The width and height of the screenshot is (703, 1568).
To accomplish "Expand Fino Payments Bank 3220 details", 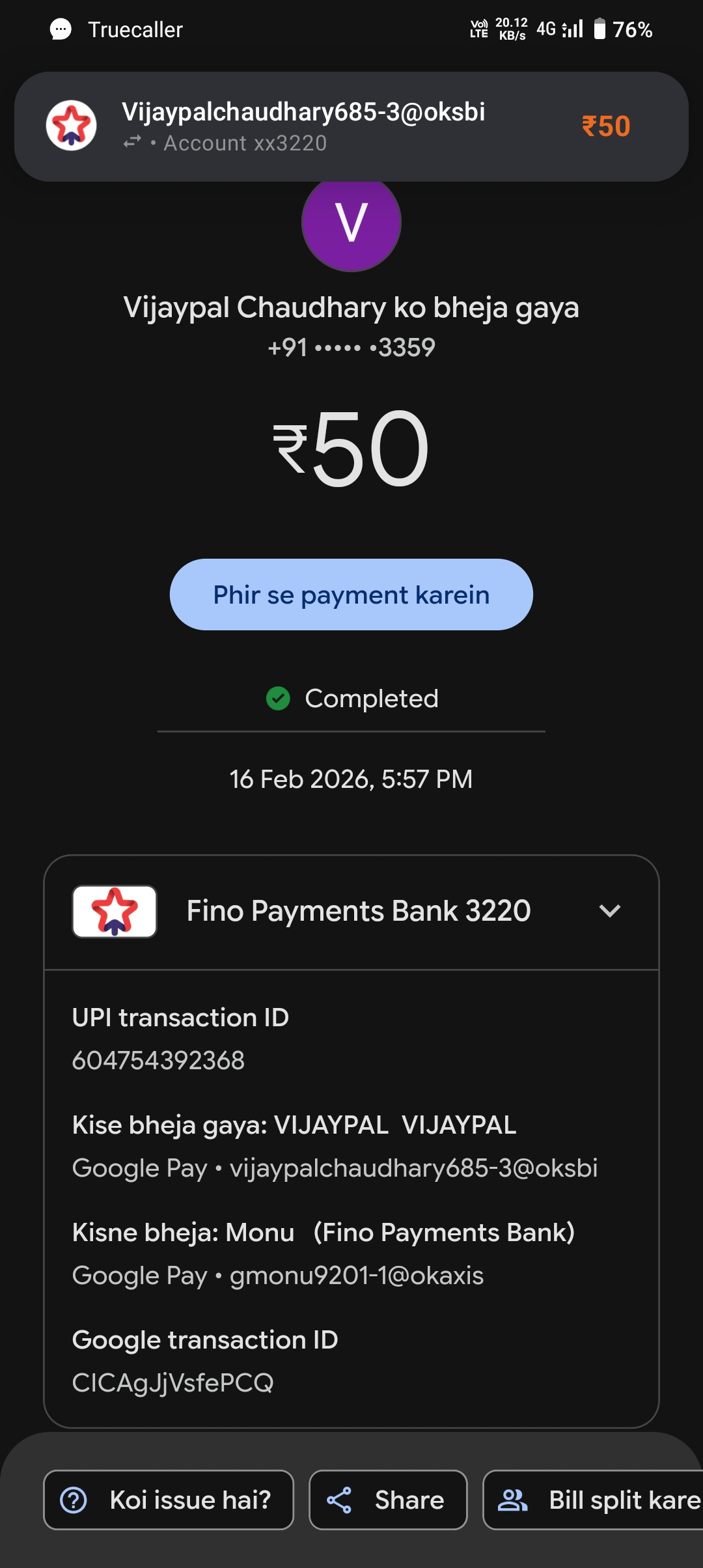I will tap(609, 911).
